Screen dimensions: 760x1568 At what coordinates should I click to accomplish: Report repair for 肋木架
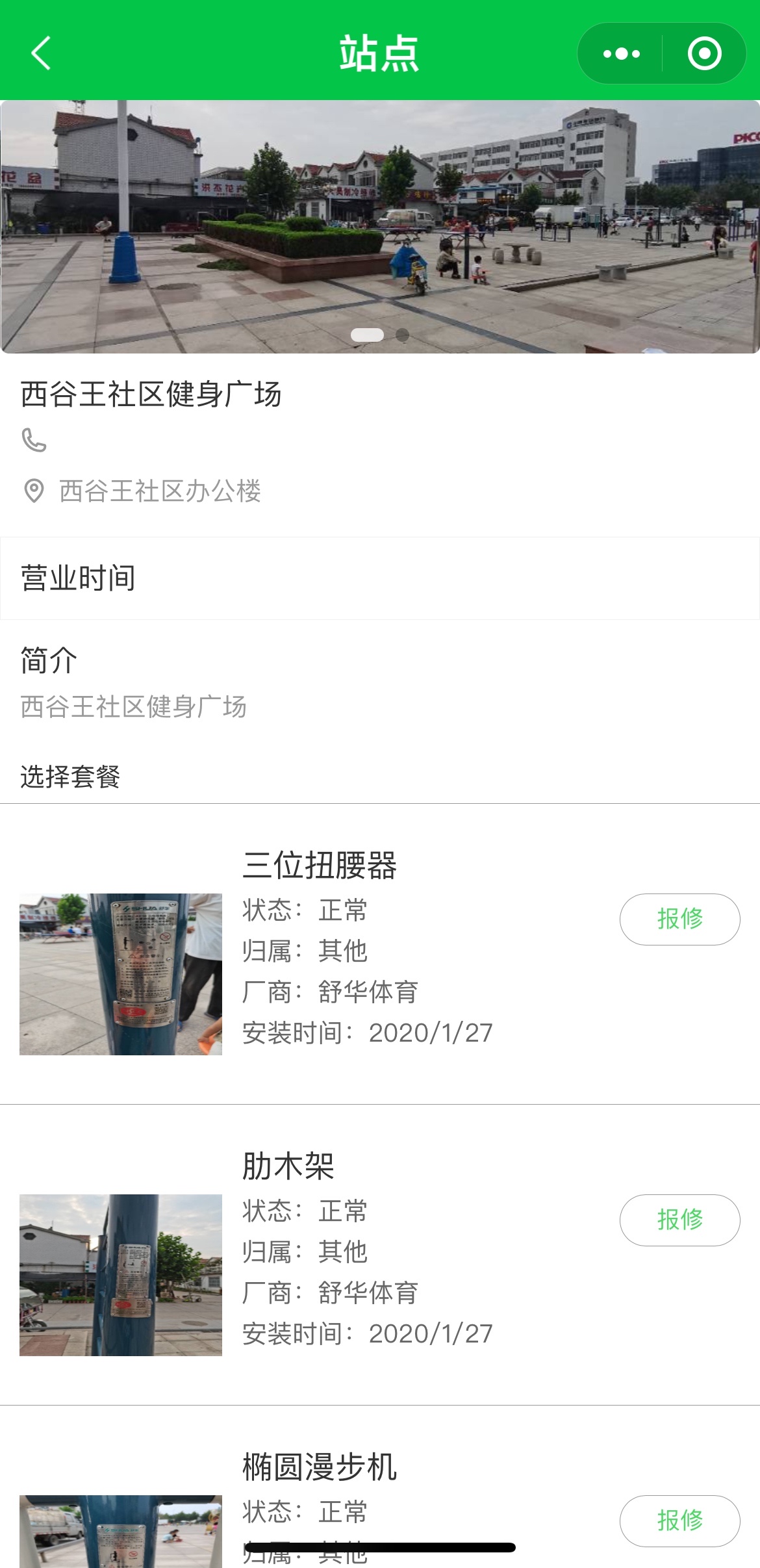click(679, 1220)
